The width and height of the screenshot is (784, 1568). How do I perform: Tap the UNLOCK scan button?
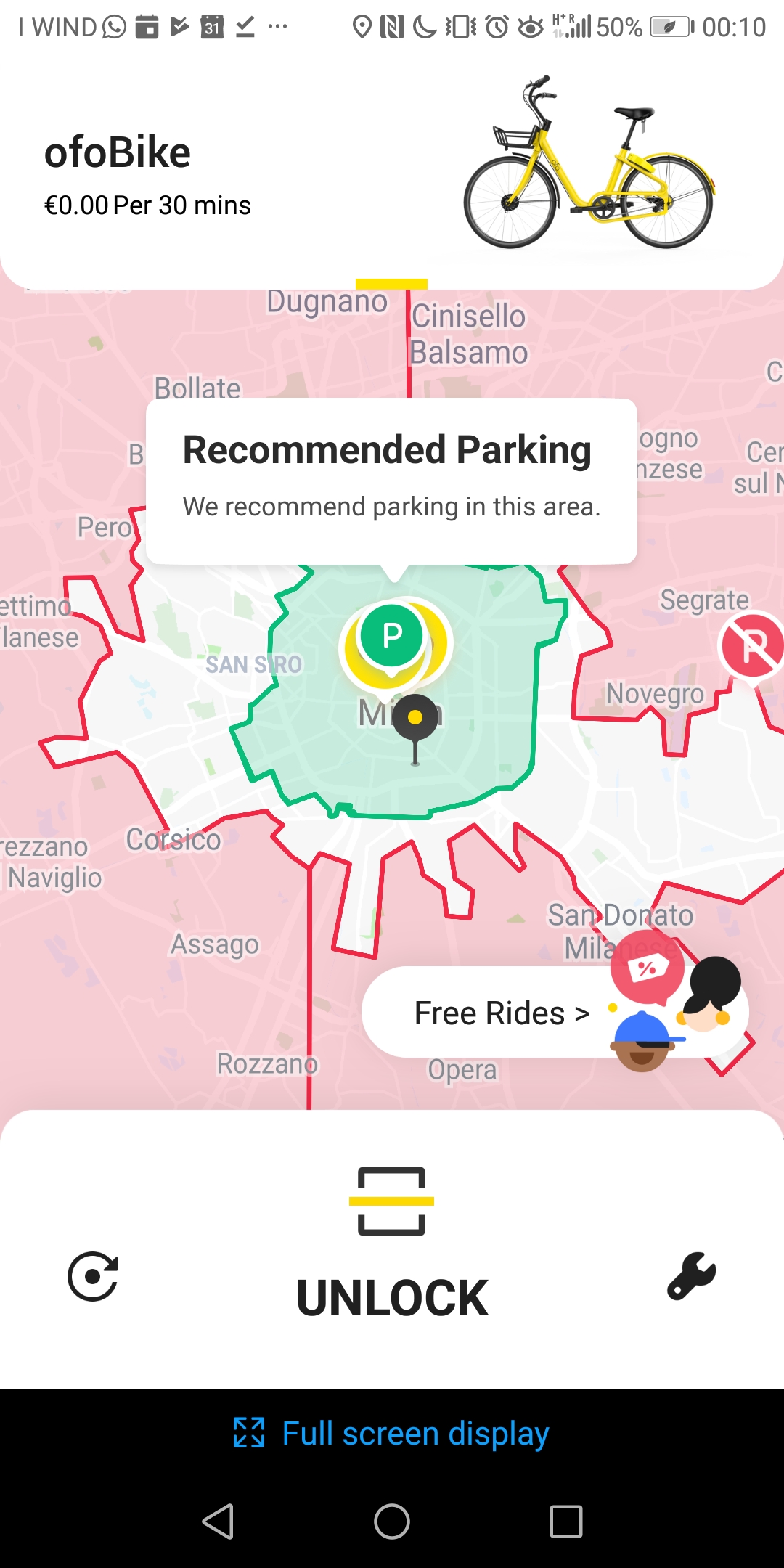(392, 1243)
